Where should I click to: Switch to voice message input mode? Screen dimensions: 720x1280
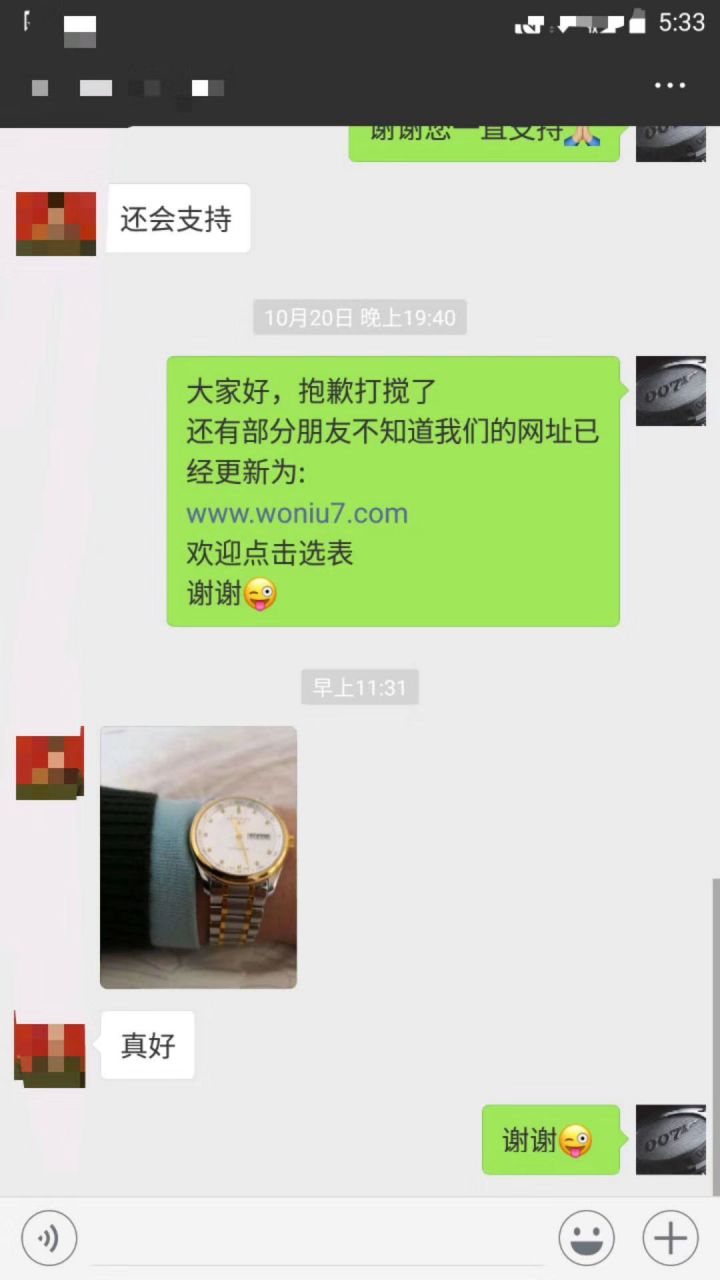pyautogui.click(x=49, y=1238)
